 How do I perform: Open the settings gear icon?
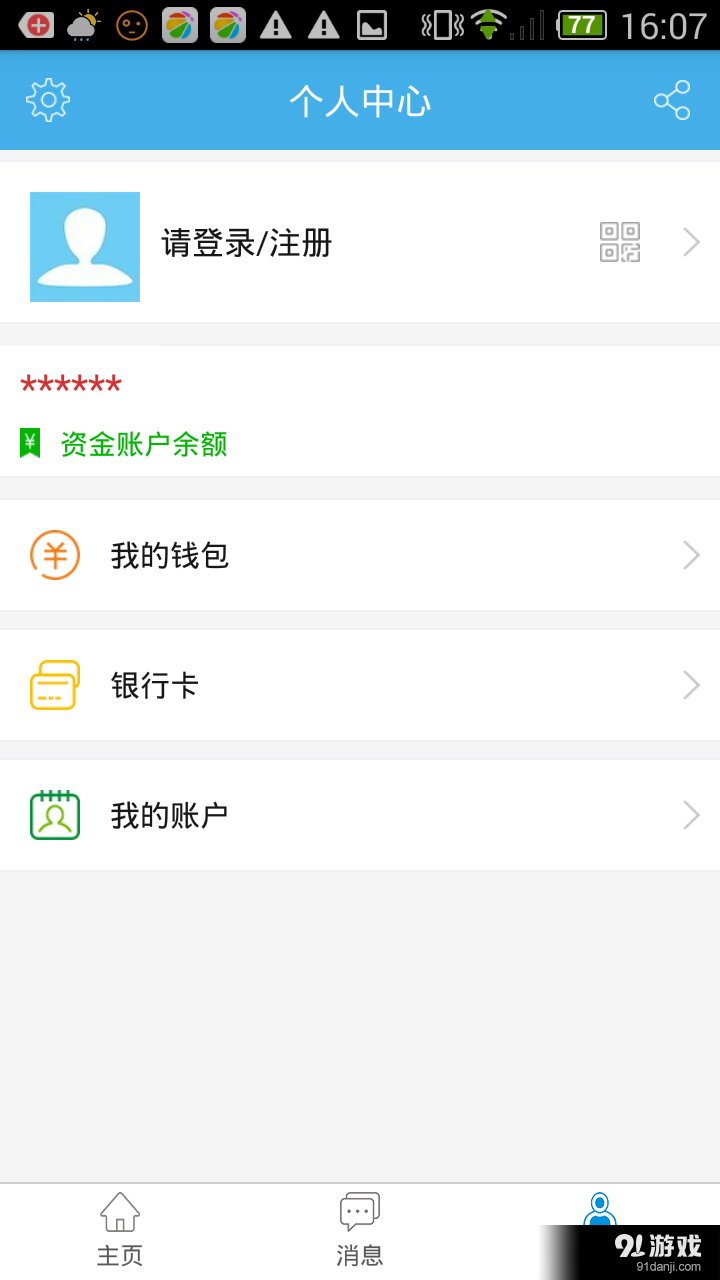click(x=47, y=99)
